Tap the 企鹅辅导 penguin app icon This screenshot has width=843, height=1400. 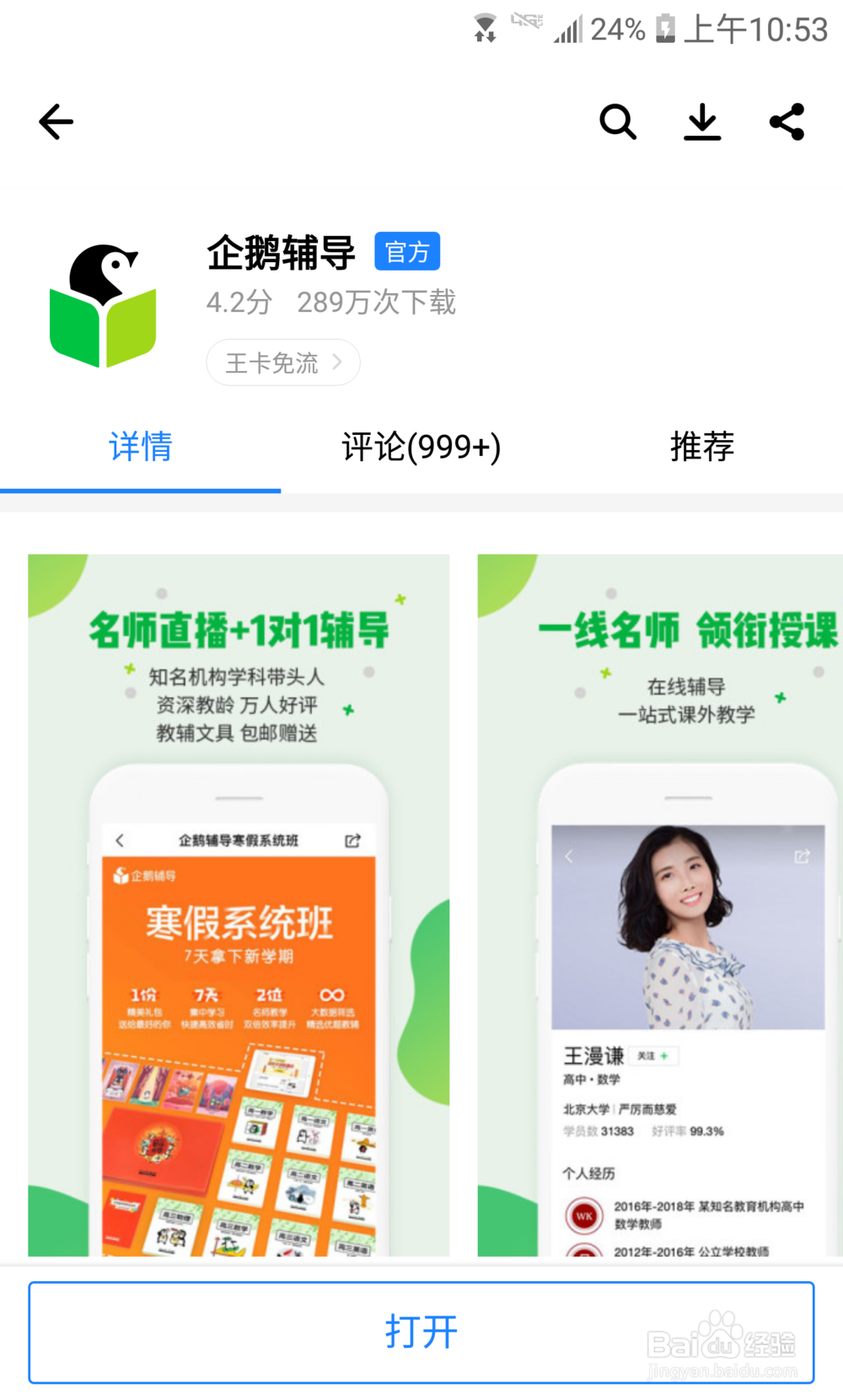pos(105,306)
